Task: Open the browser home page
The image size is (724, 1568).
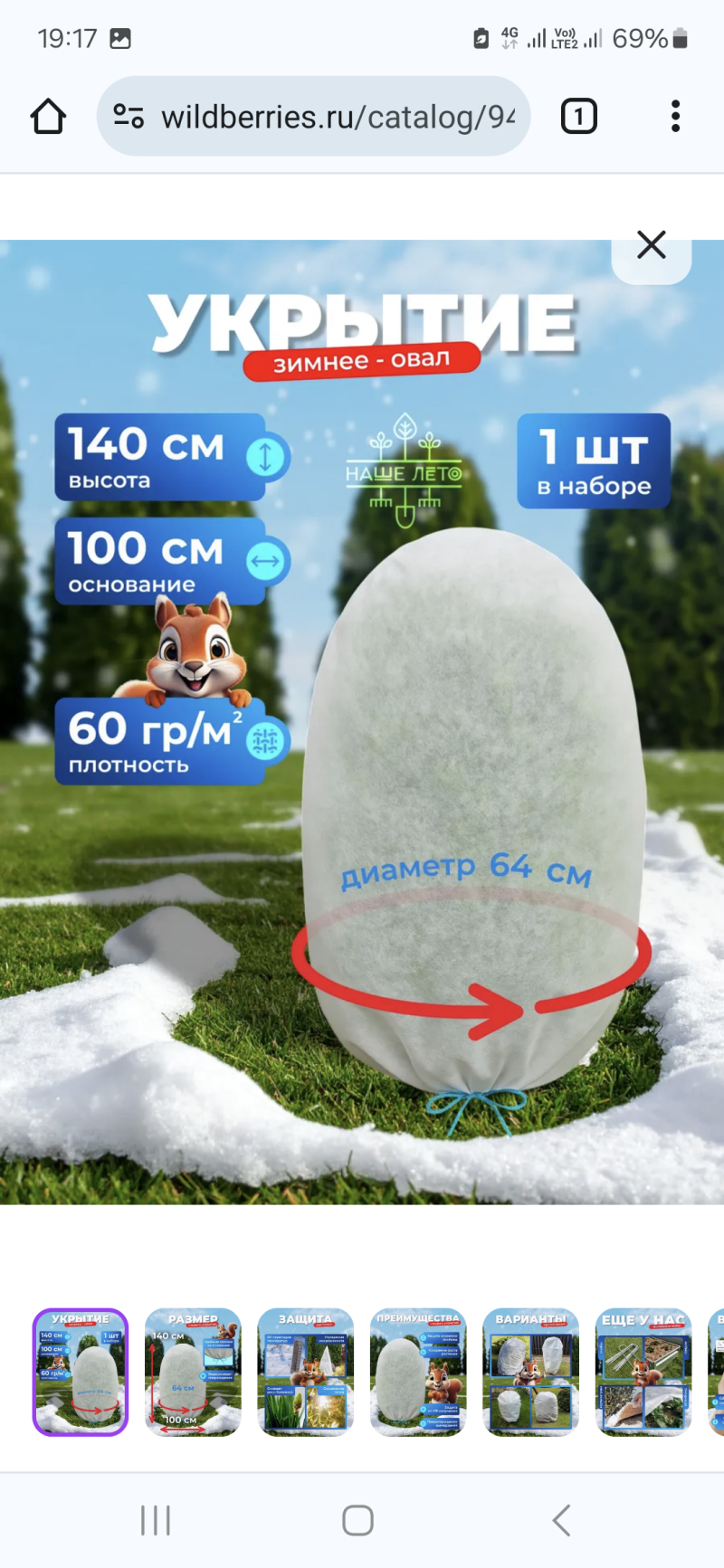Action: pyautogui.click(x=48, y=117)
